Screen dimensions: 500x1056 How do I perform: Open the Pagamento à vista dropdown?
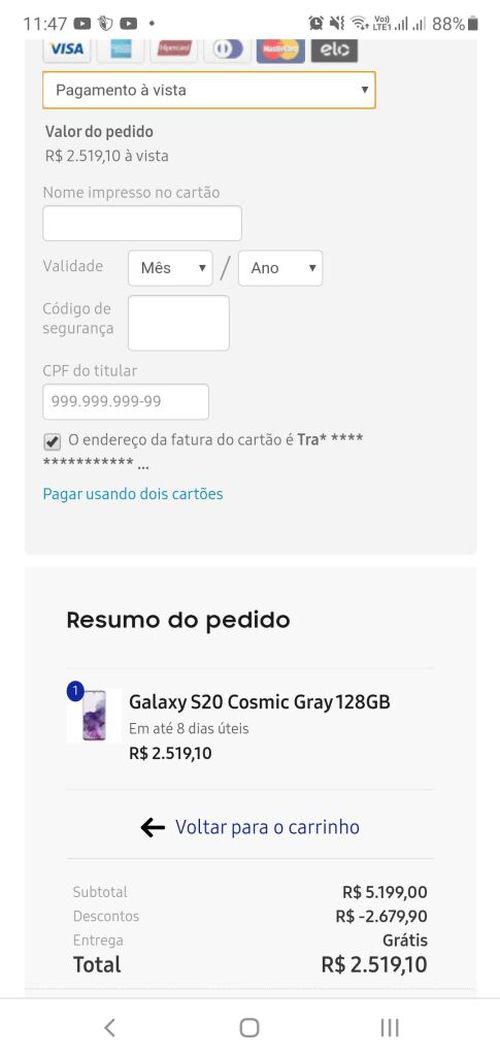click(x=209, y=90)
